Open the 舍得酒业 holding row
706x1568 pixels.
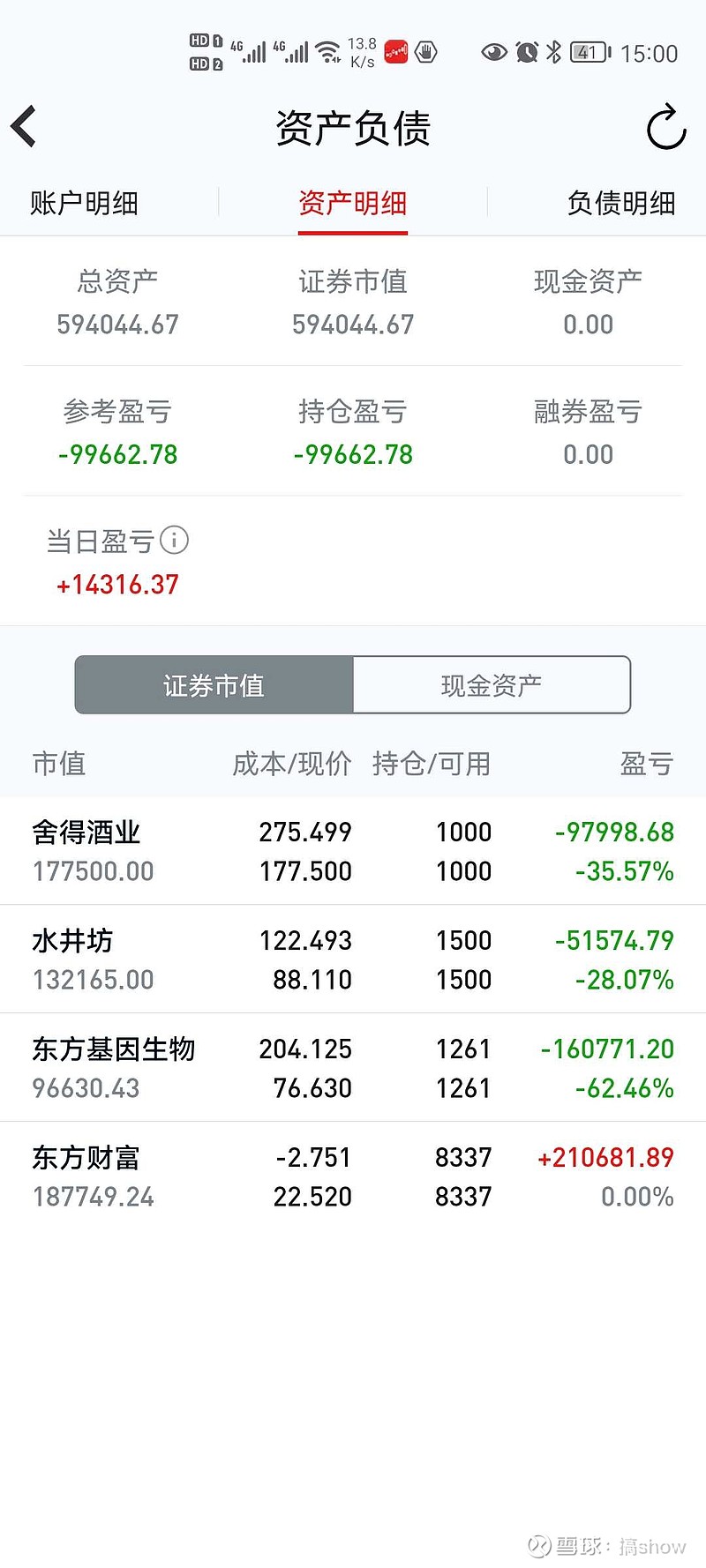click(x=353, y=851)
